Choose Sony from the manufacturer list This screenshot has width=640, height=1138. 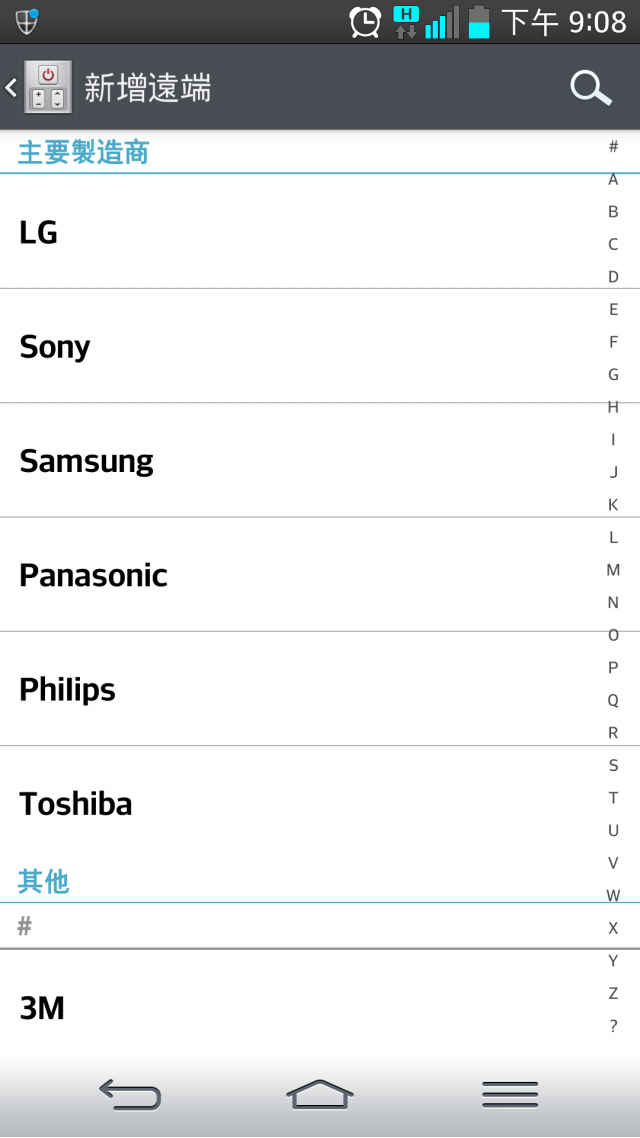[x=320, y=345]
